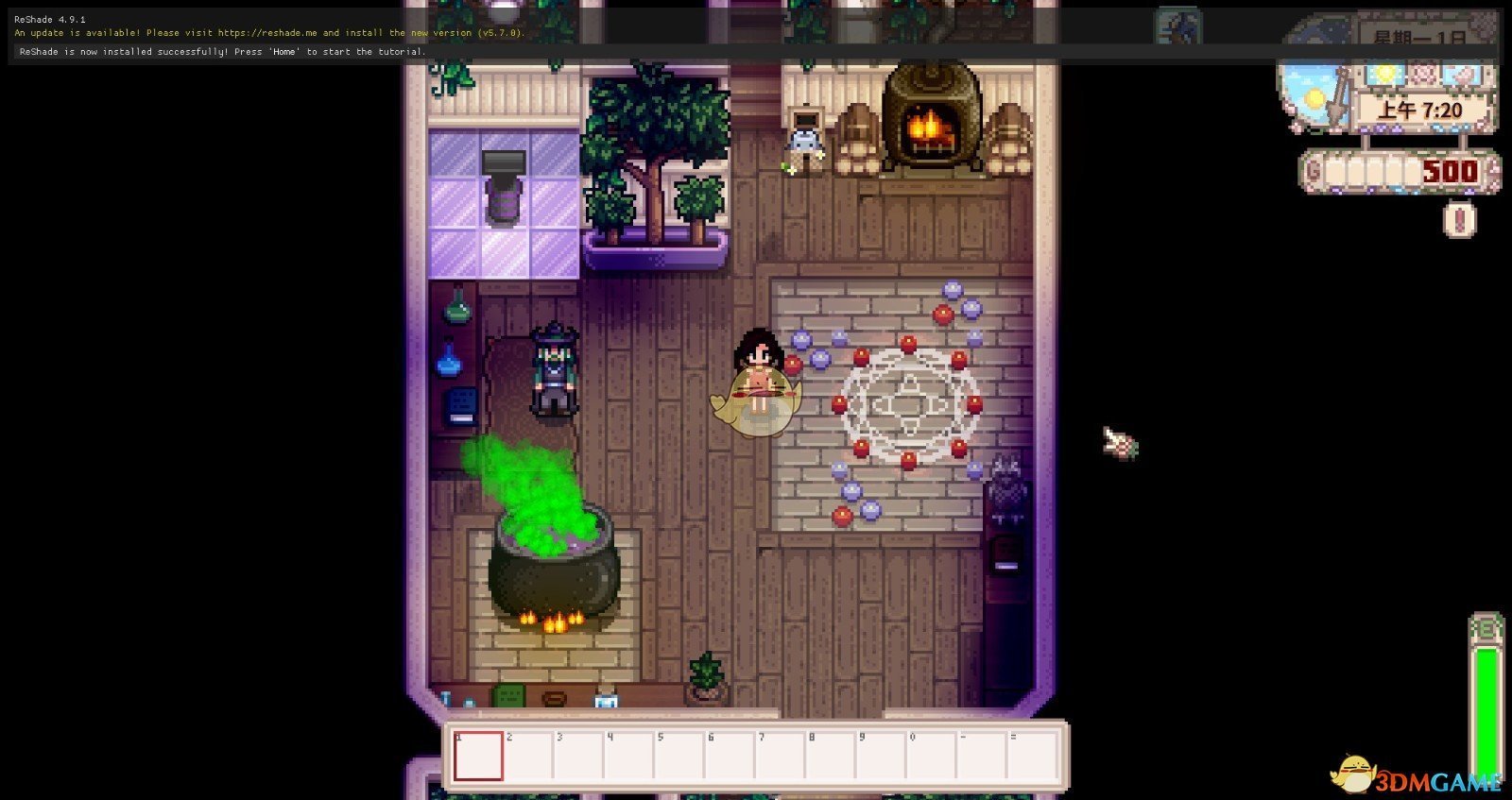Select inventory toolbar slot 1
This screenshot has height=800, width=1512.
pyautogui.click(x=478, y=756)
